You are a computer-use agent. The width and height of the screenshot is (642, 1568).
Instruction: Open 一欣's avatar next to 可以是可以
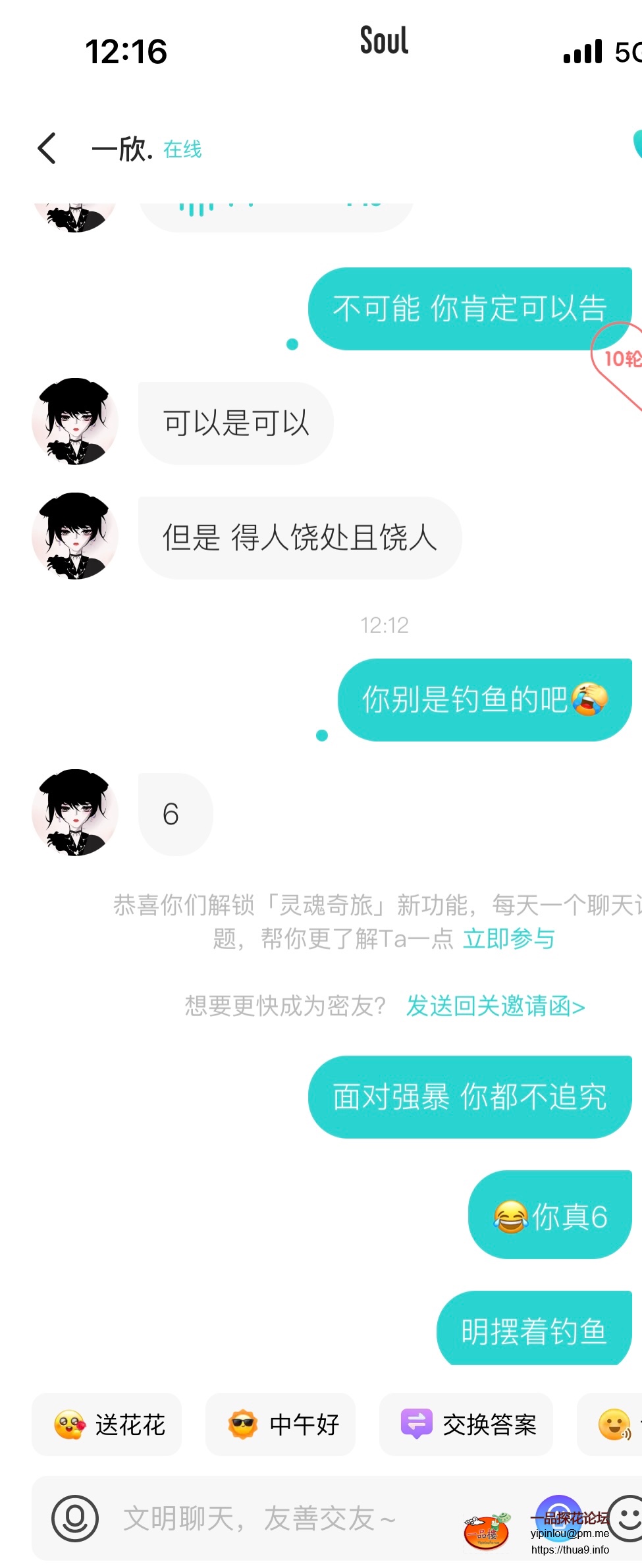75,421
